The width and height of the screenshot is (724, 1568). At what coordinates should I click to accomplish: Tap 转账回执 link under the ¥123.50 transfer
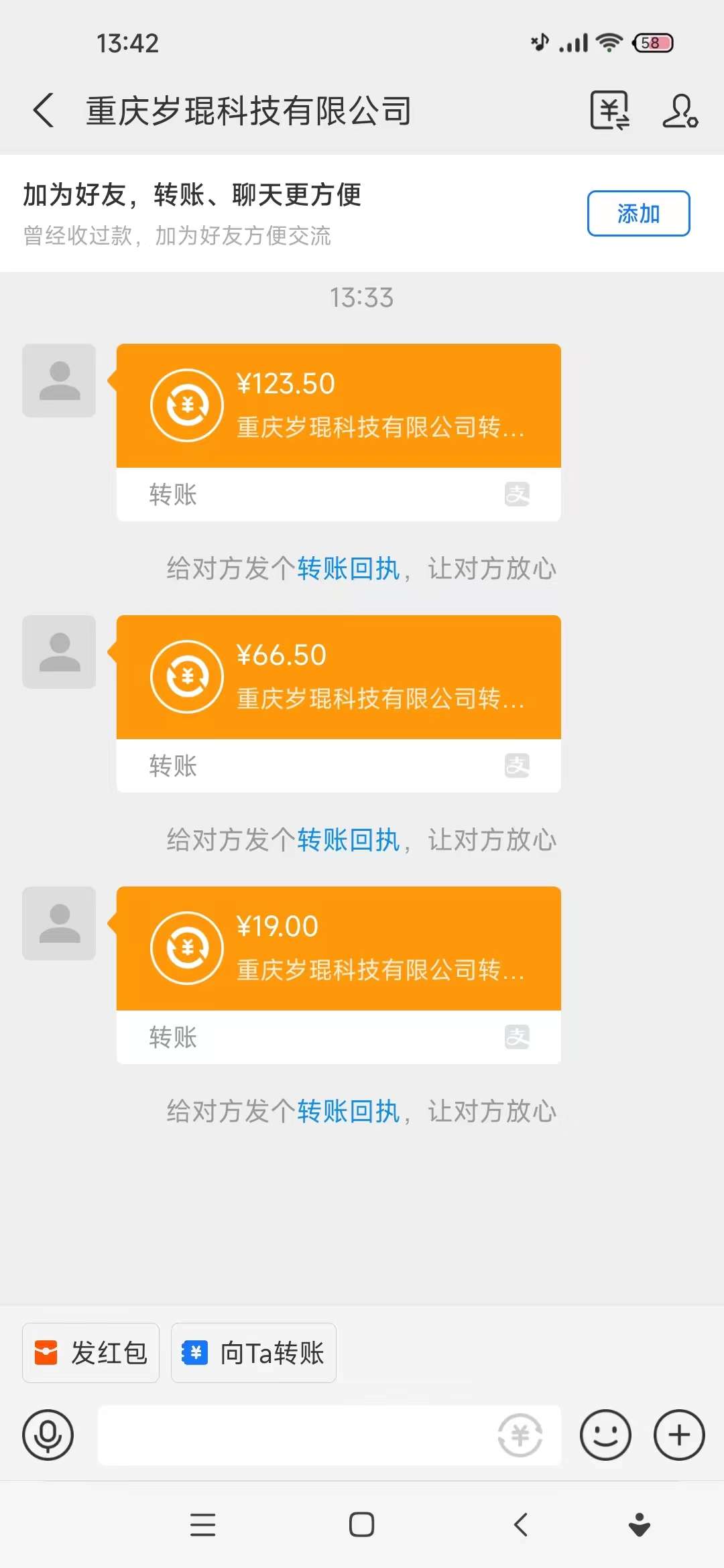(x=349, y=569)
